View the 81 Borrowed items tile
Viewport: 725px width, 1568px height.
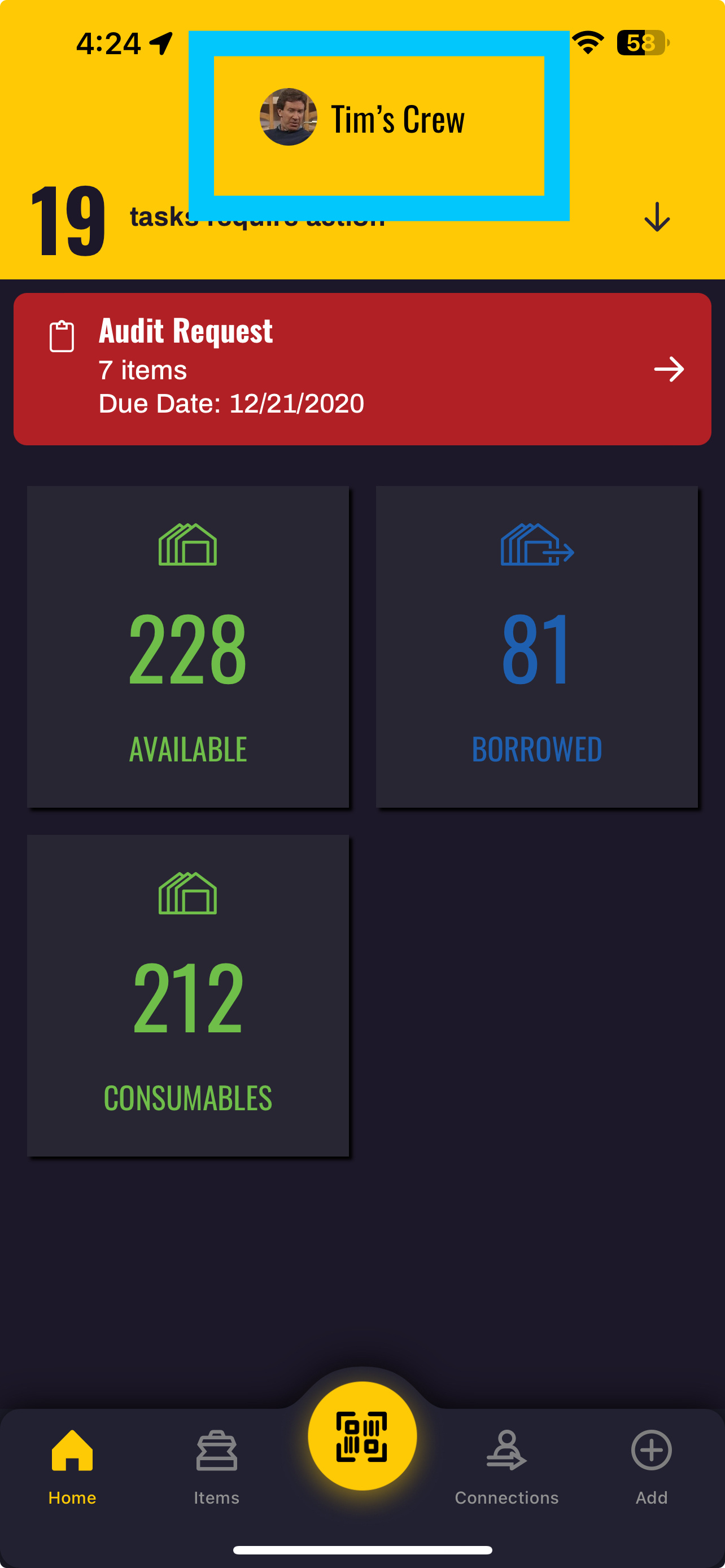point(536,646)
